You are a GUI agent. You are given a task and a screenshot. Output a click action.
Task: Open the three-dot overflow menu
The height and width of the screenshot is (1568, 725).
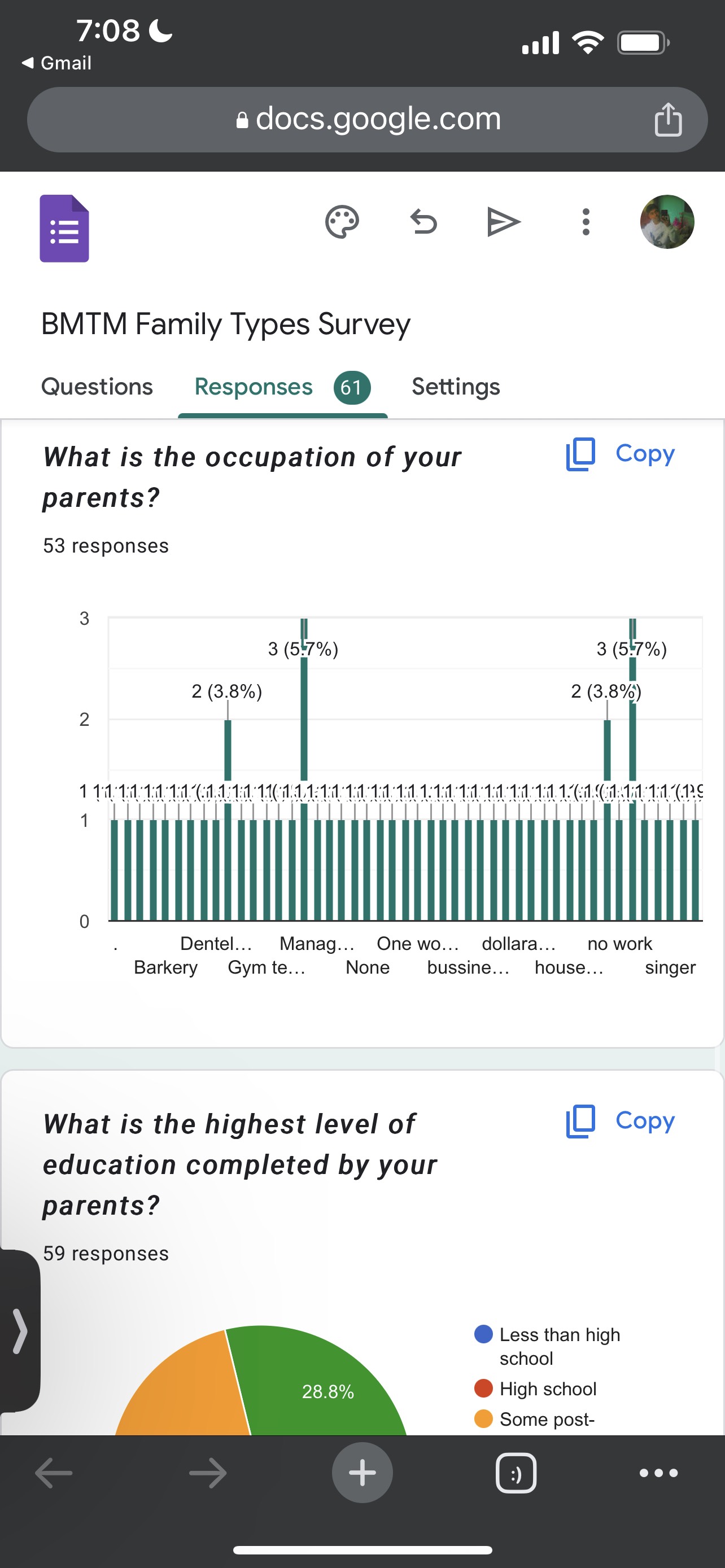[586, 222]
